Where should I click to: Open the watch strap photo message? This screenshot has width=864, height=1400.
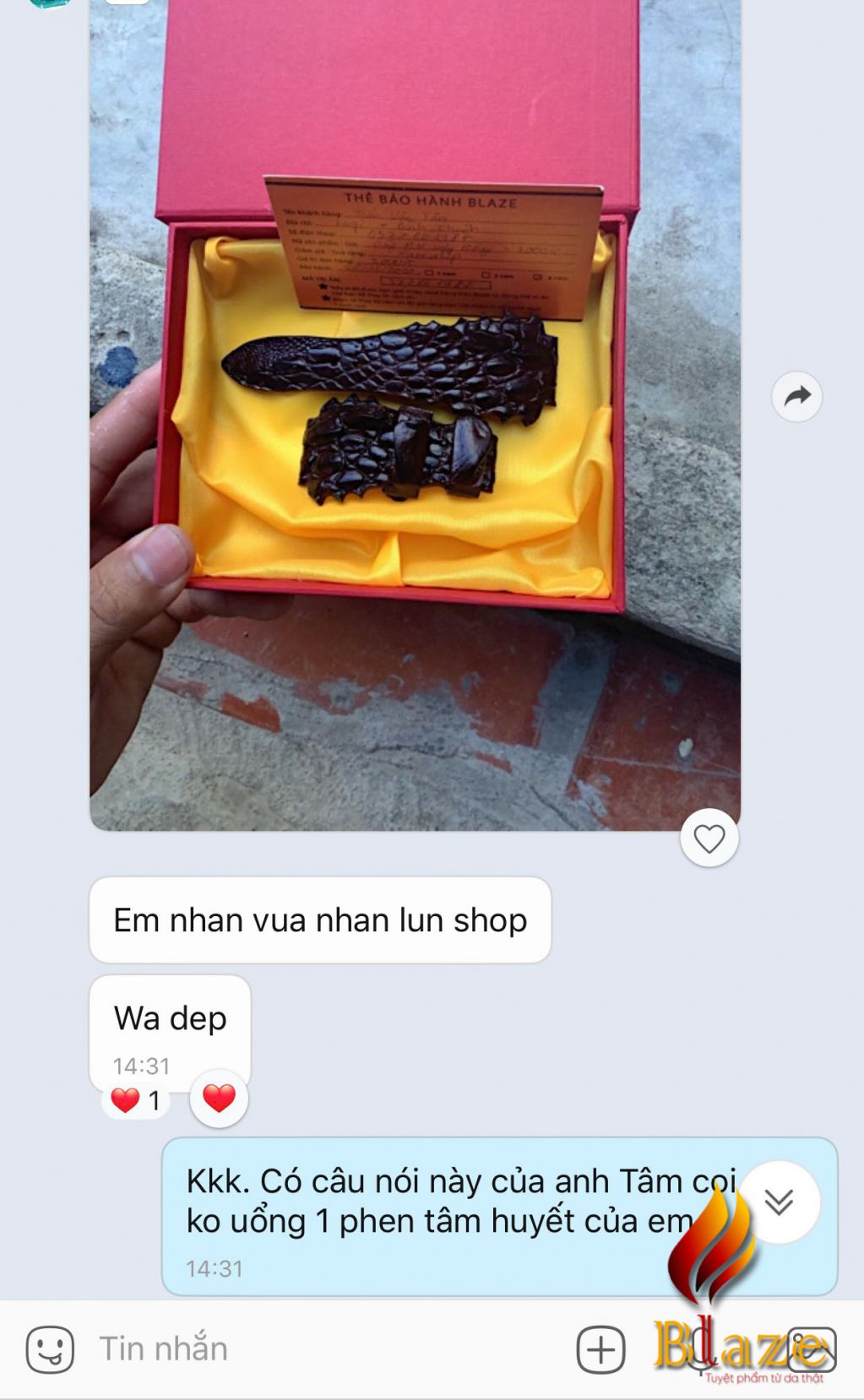(415, 414)
